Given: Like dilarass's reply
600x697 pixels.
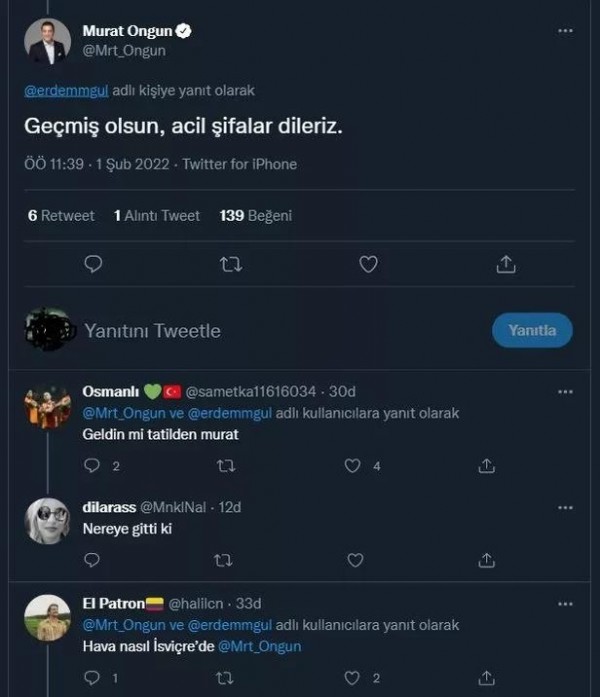Looking at the screenshot, I should (x=354, y=560).
